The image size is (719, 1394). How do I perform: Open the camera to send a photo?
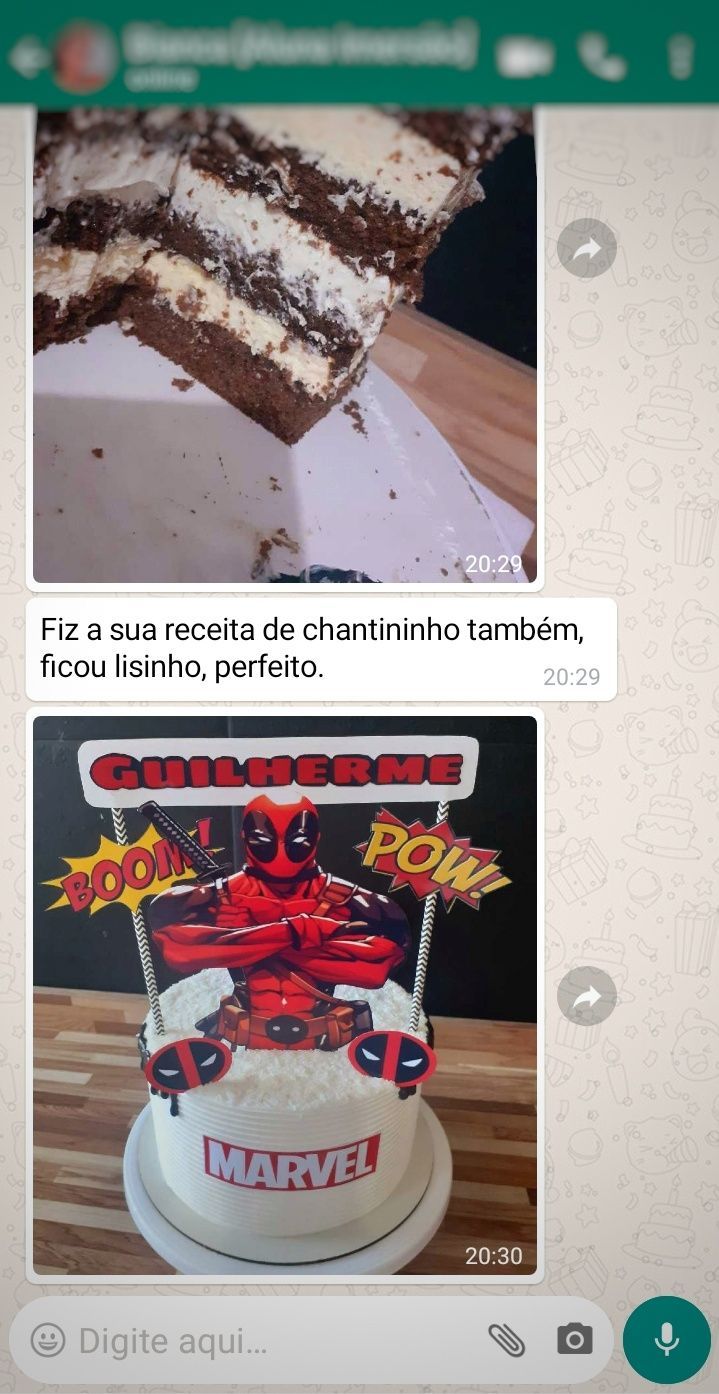[574, 1340]
